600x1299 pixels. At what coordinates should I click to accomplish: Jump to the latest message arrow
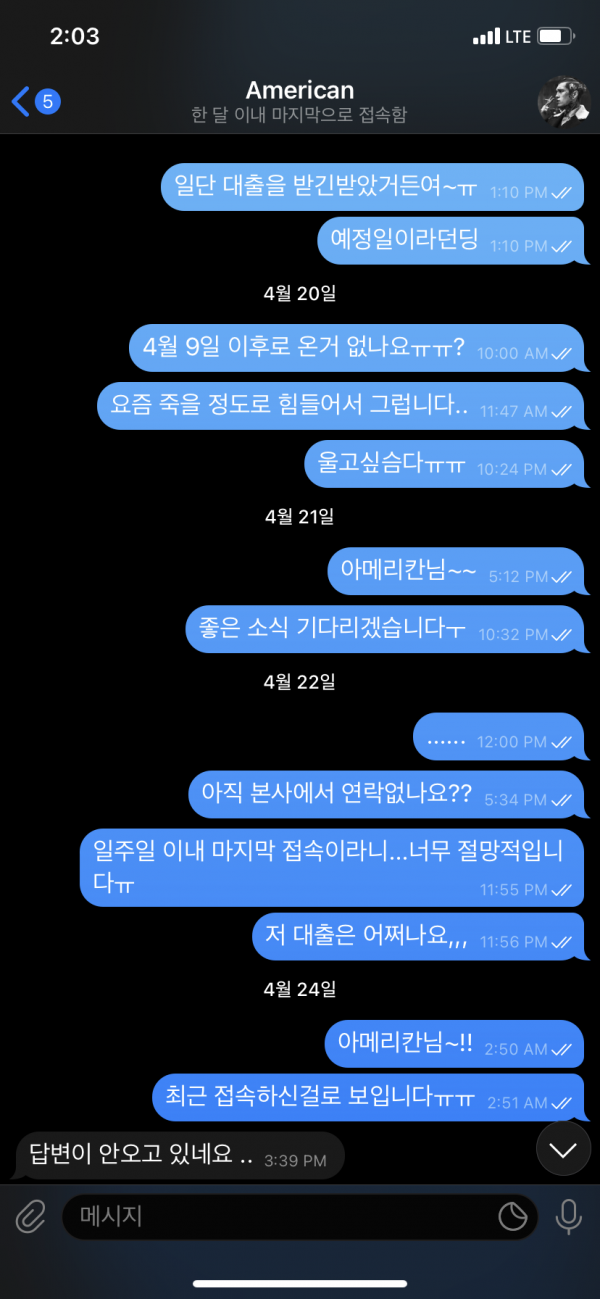563,1150
